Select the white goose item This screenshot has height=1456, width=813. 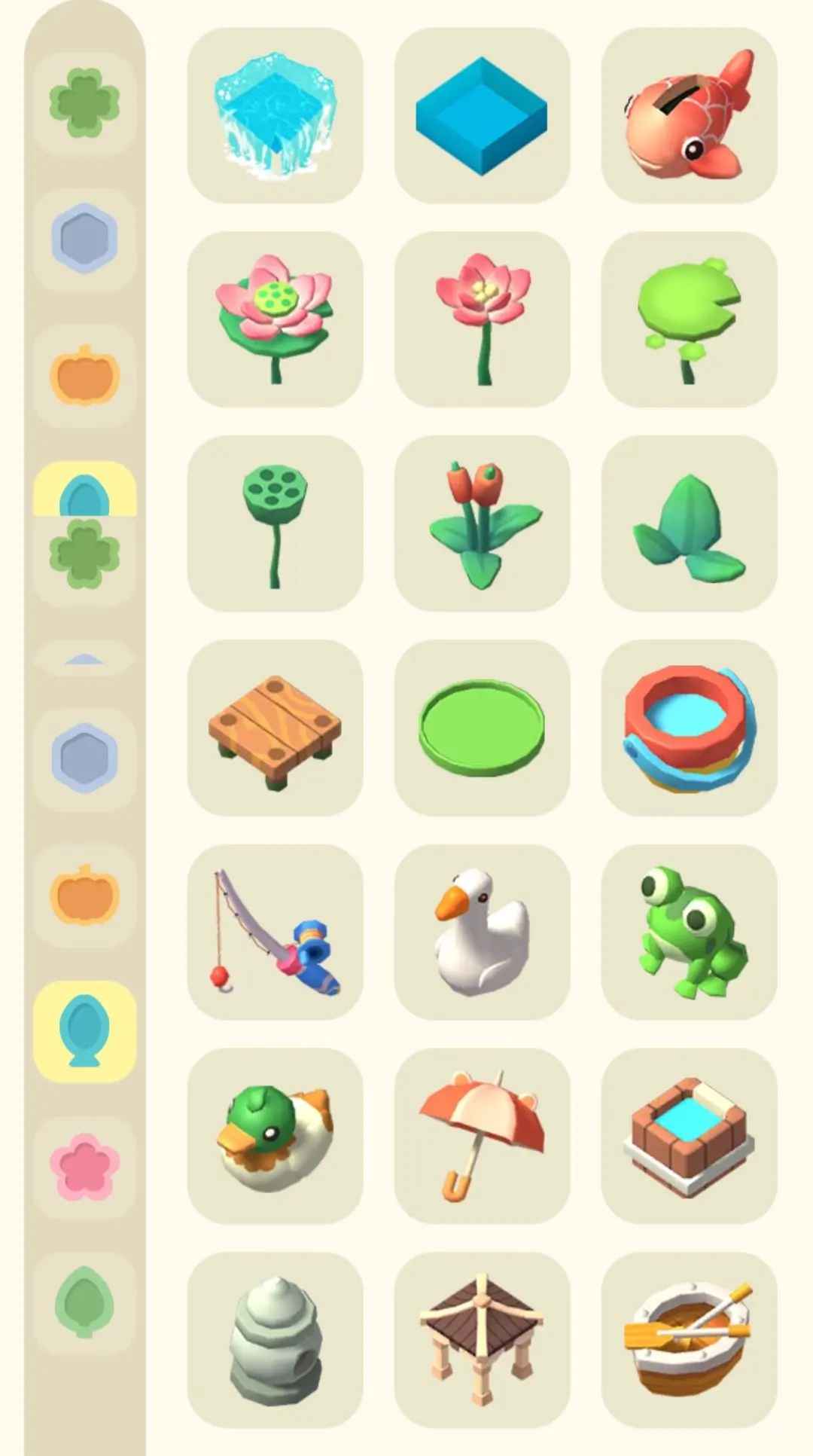[x=482, y=932]
